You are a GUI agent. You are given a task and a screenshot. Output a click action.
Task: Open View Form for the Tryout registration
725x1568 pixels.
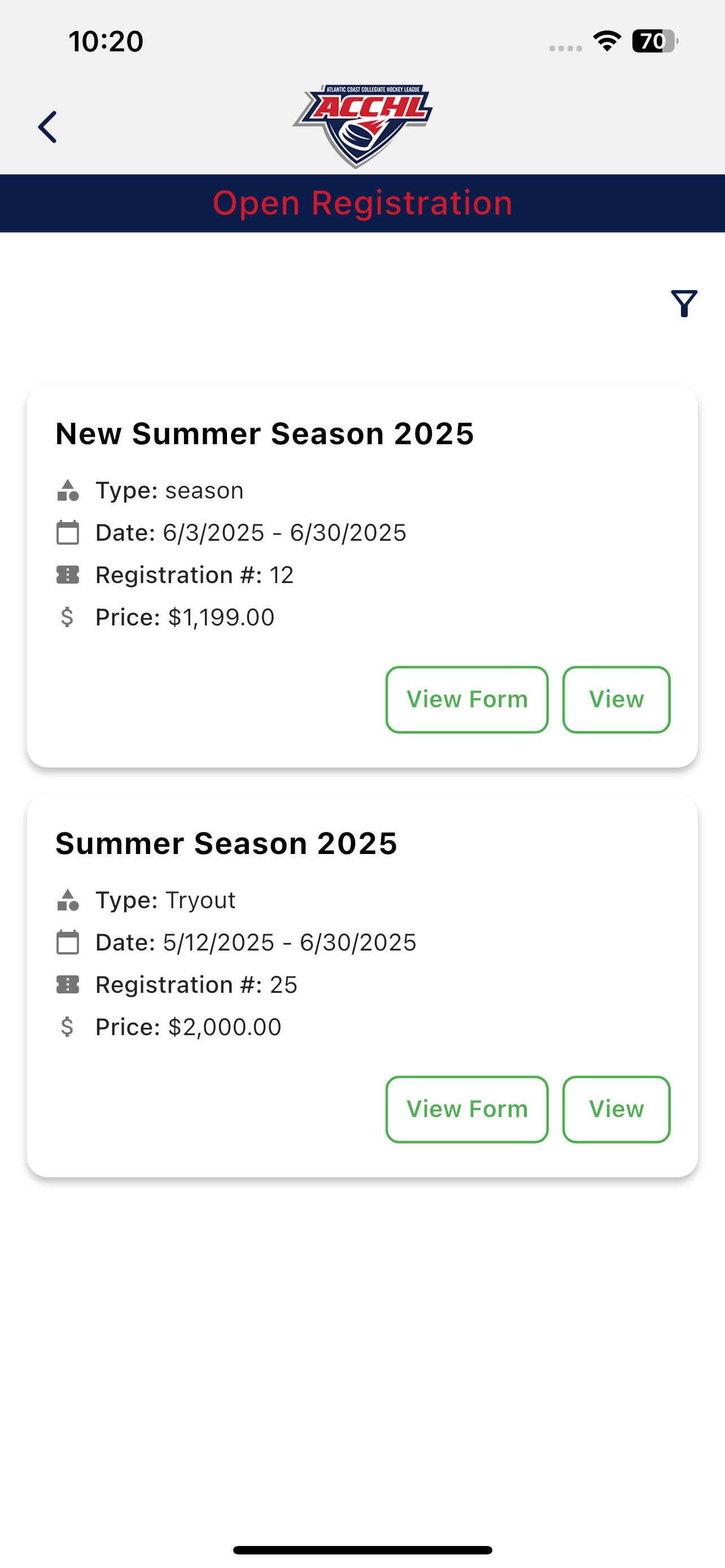(x=467, y=1109)
